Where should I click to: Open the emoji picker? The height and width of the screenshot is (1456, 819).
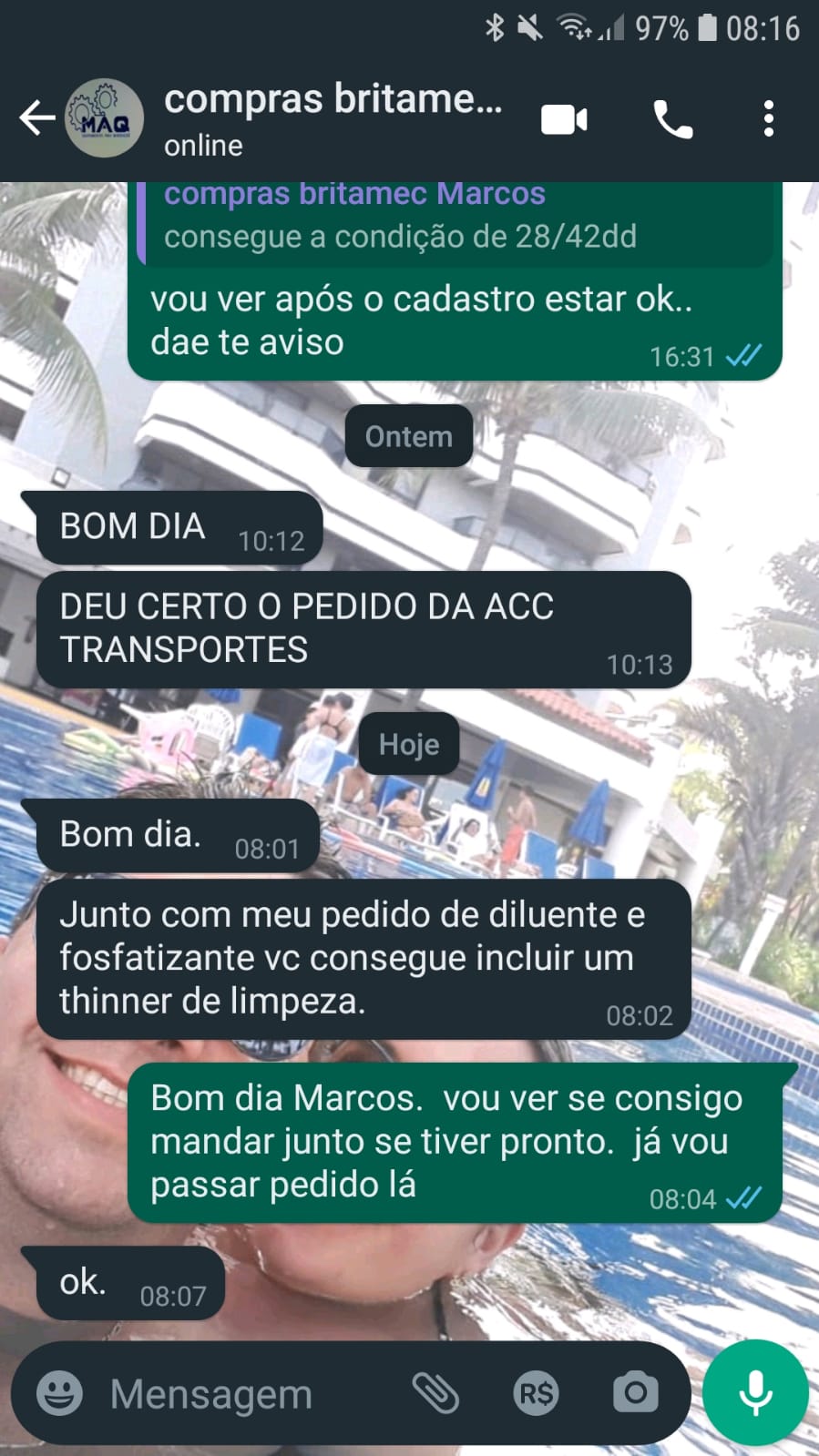(59, 1393)
